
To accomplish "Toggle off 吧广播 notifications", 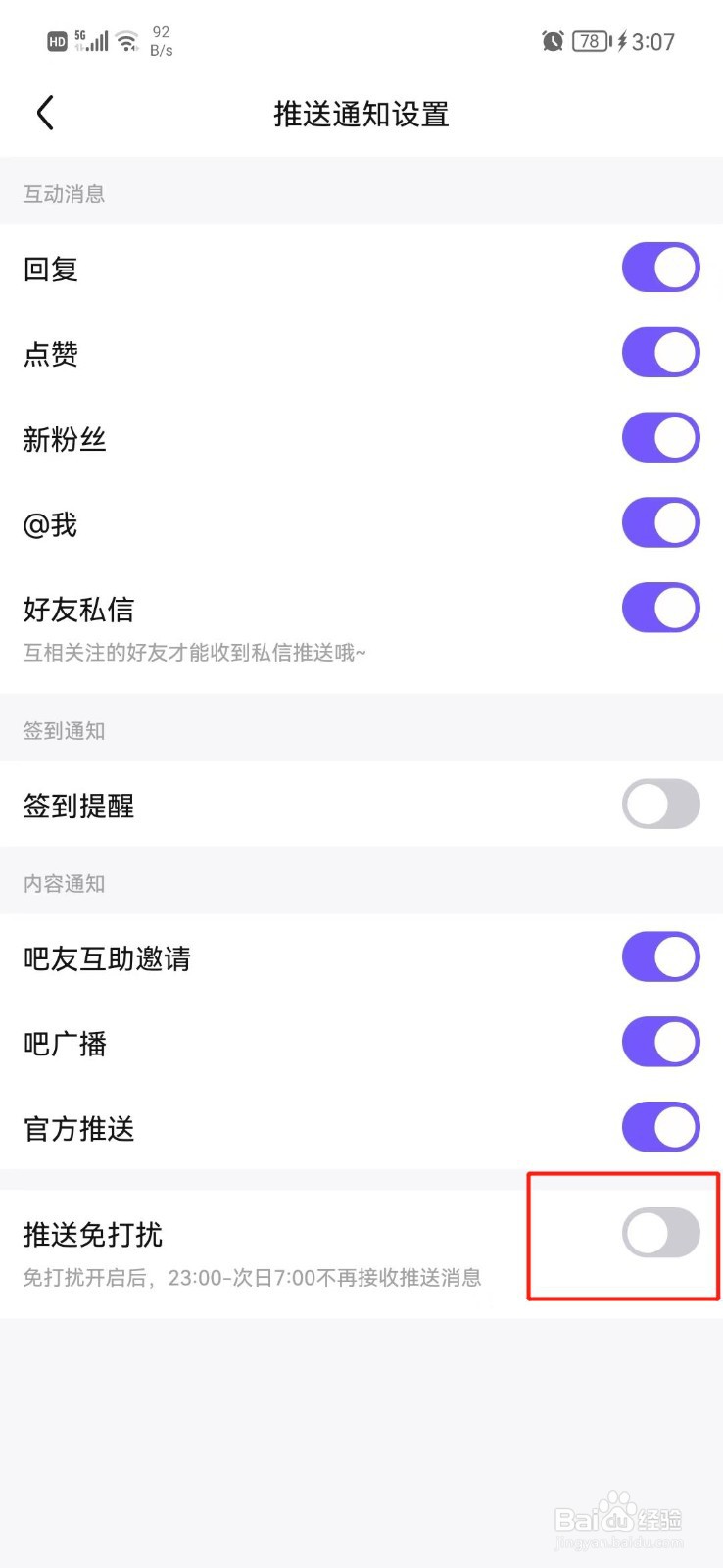I will 660,1043.
